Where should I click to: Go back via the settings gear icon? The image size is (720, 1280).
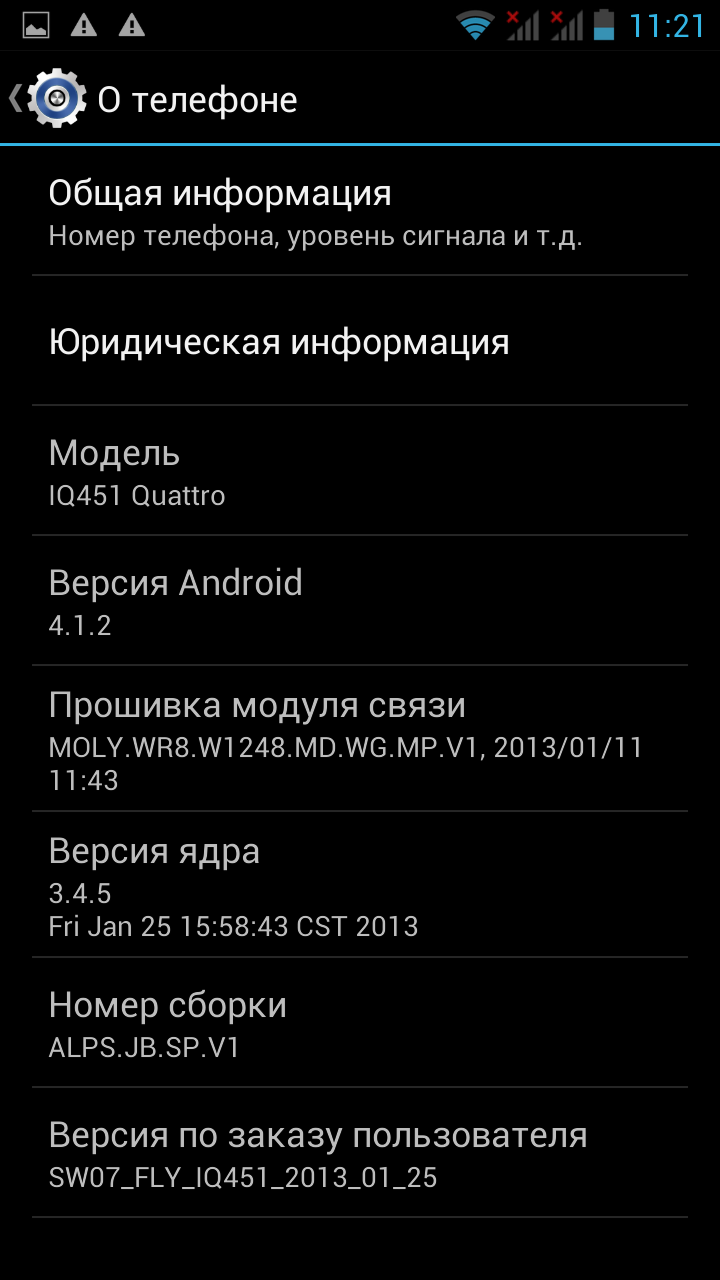click(56, 99)
